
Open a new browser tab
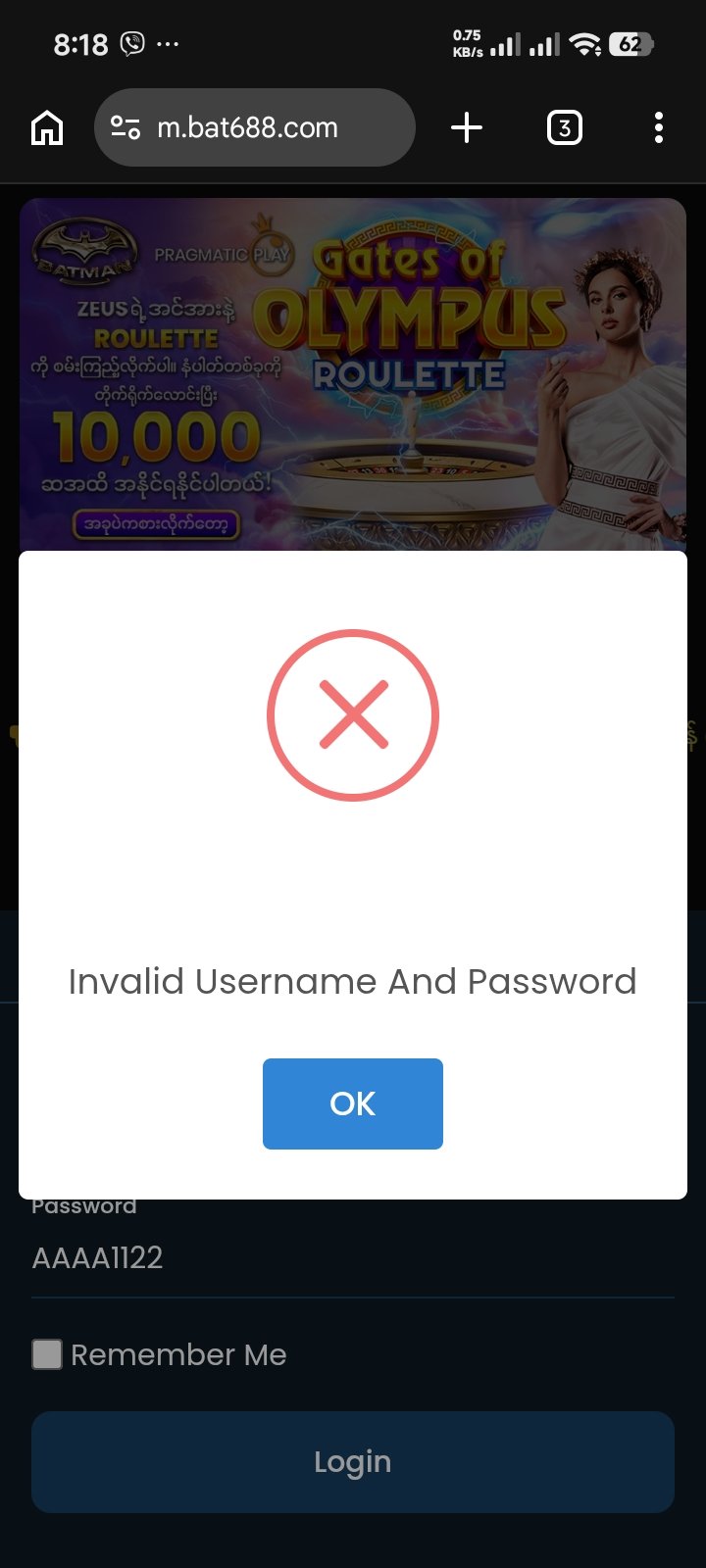pos(467,127)
